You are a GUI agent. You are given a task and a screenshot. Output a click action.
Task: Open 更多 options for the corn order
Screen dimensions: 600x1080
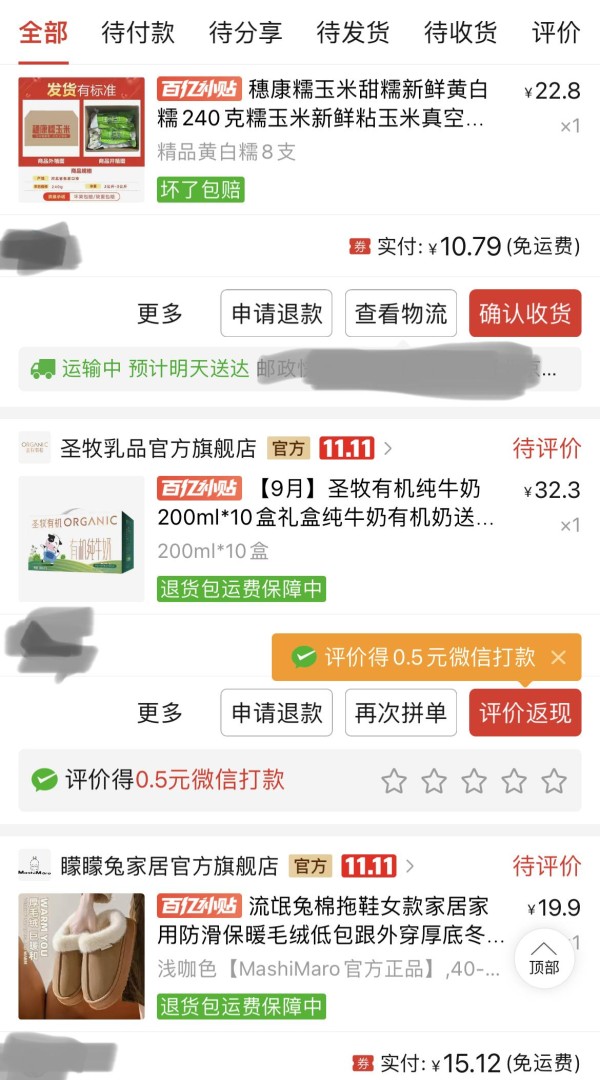tap(160, 314)
